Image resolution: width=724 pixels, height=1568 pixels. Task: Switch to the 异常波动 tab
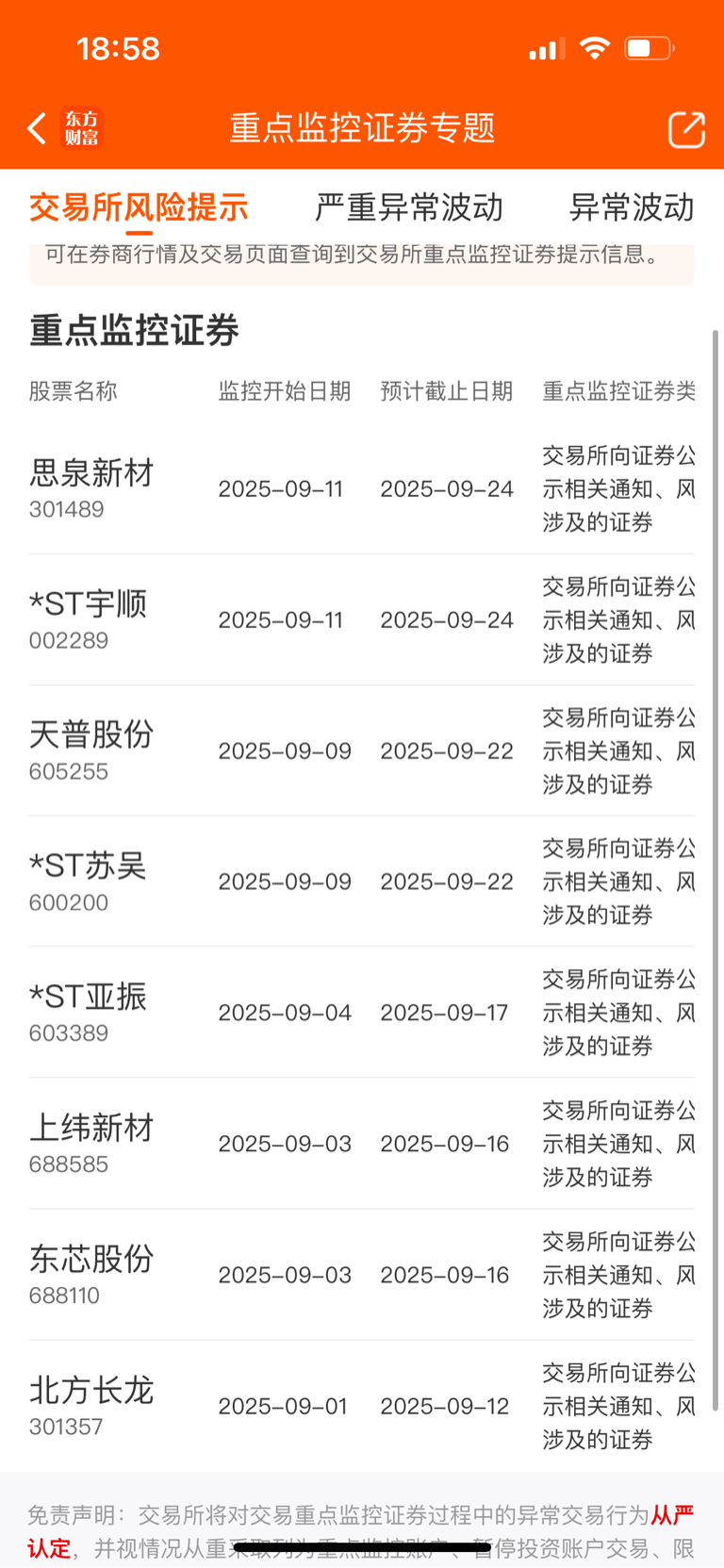[x=632, y=207]
